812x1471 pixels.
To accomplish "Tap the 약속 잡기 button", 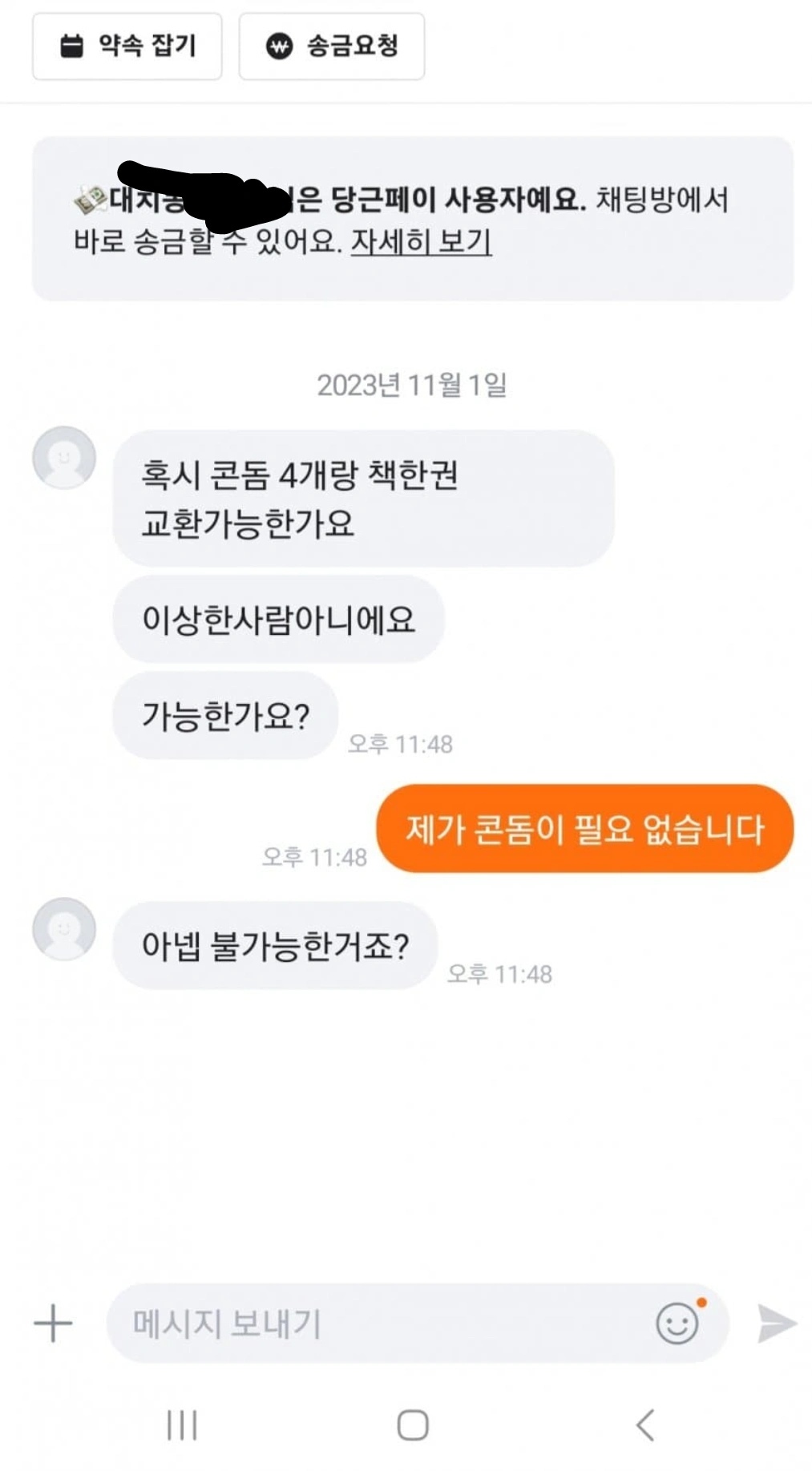I will (127, 46).
